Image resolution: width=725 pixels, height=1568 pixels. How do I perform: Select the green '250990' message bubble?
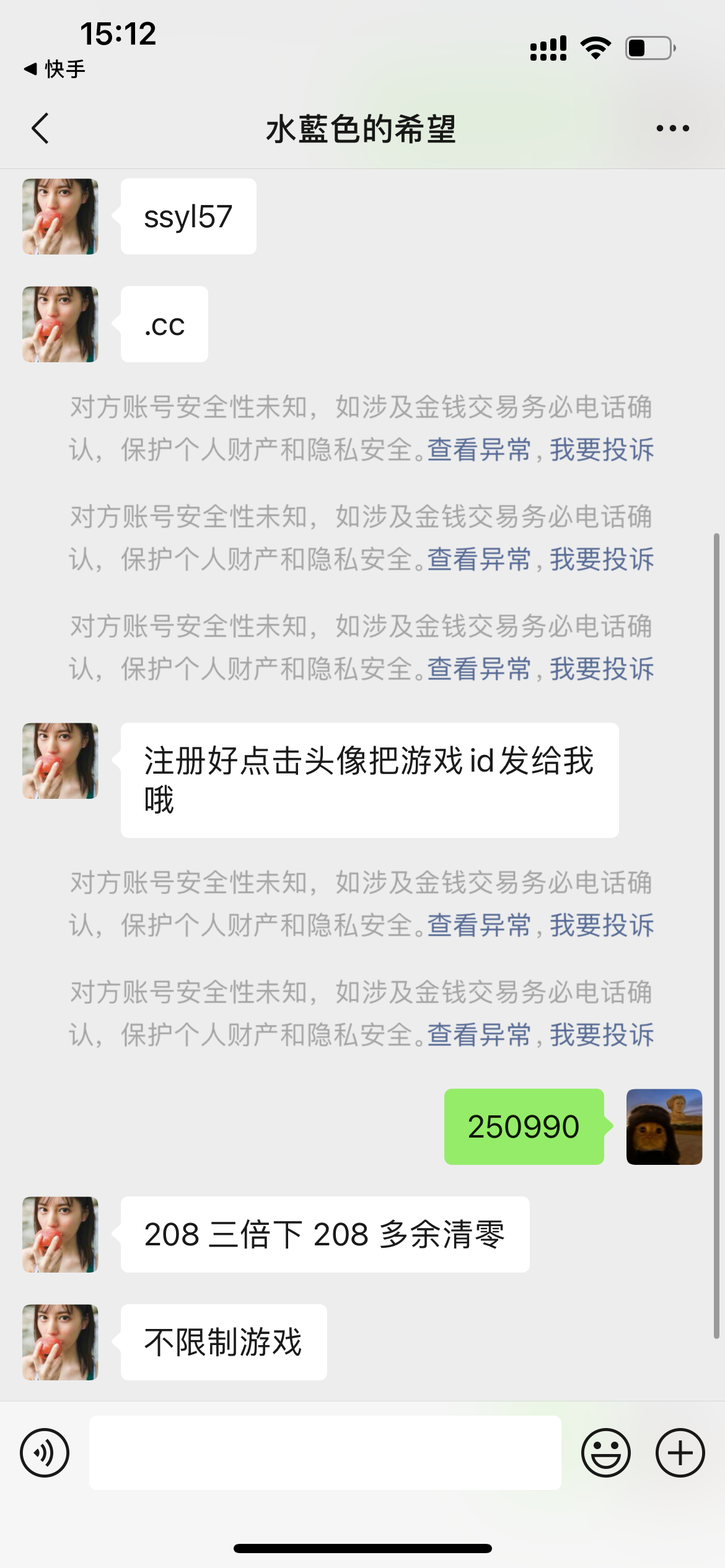[524, 1127]
